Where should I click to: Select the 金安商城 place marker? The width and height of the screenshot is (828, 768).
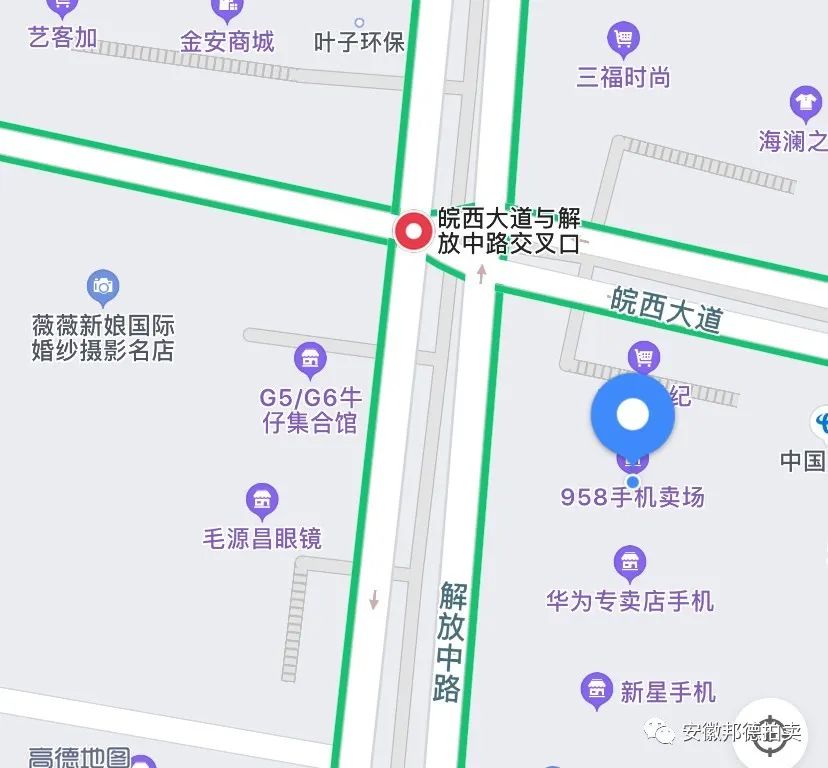pyautogui.click(x=228, y=10)
